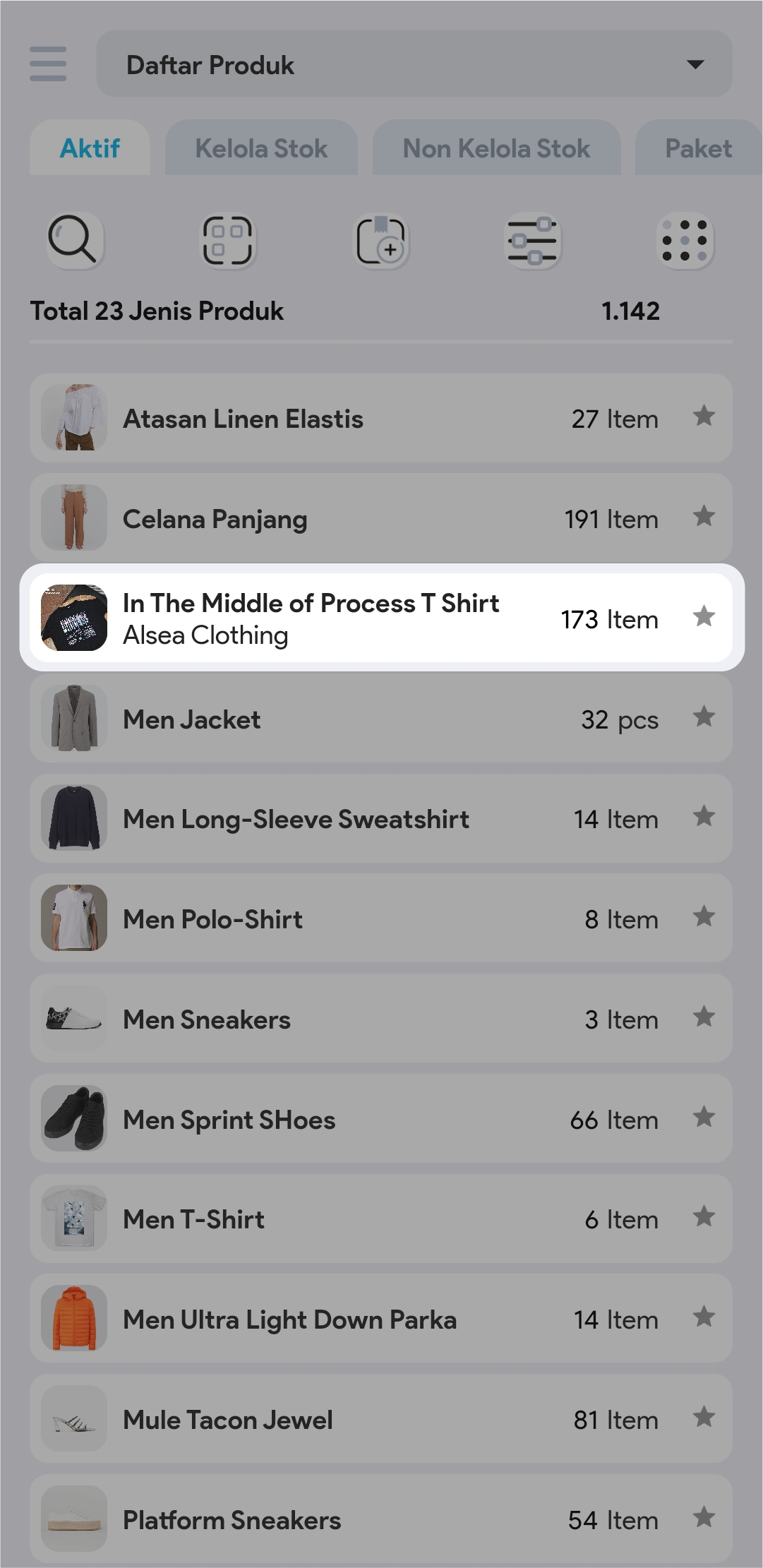Open Platform Sneakers product row
The height and width of the screenshot is (1568, 763).
pos(318,1519)
